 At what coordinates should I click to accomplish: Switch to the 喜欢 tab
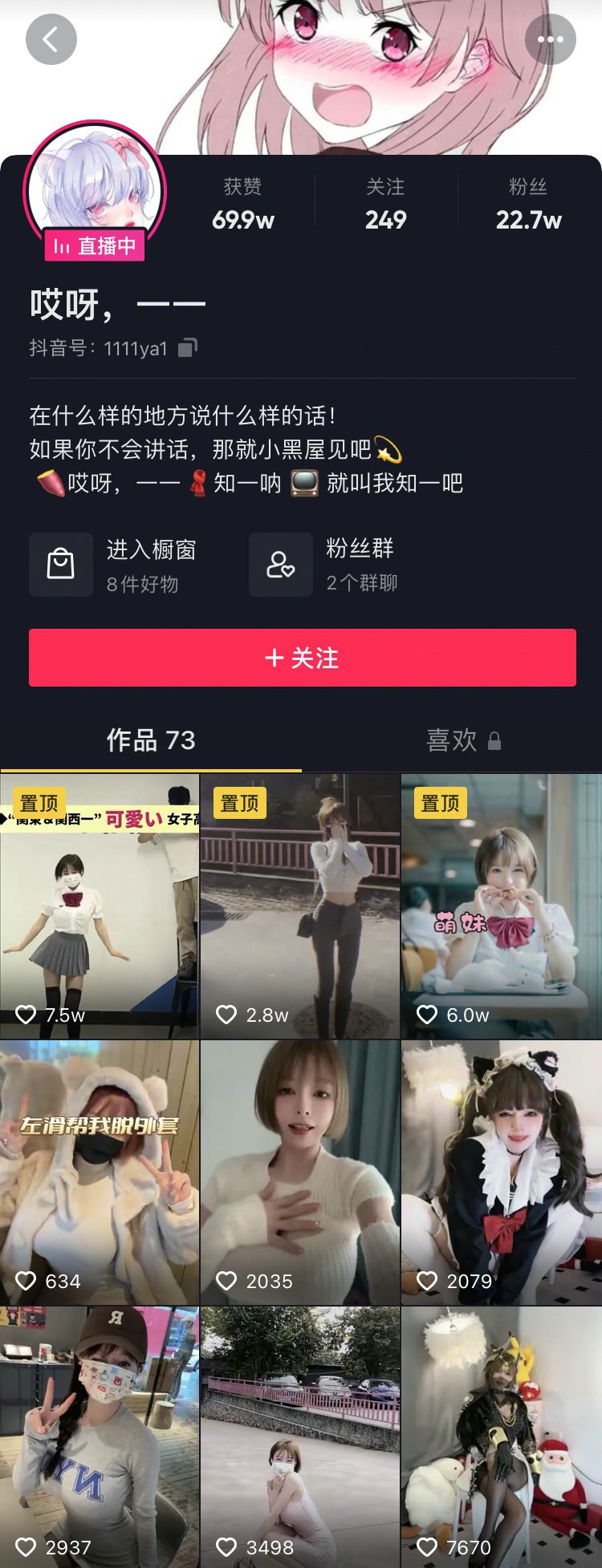point(462,739)
